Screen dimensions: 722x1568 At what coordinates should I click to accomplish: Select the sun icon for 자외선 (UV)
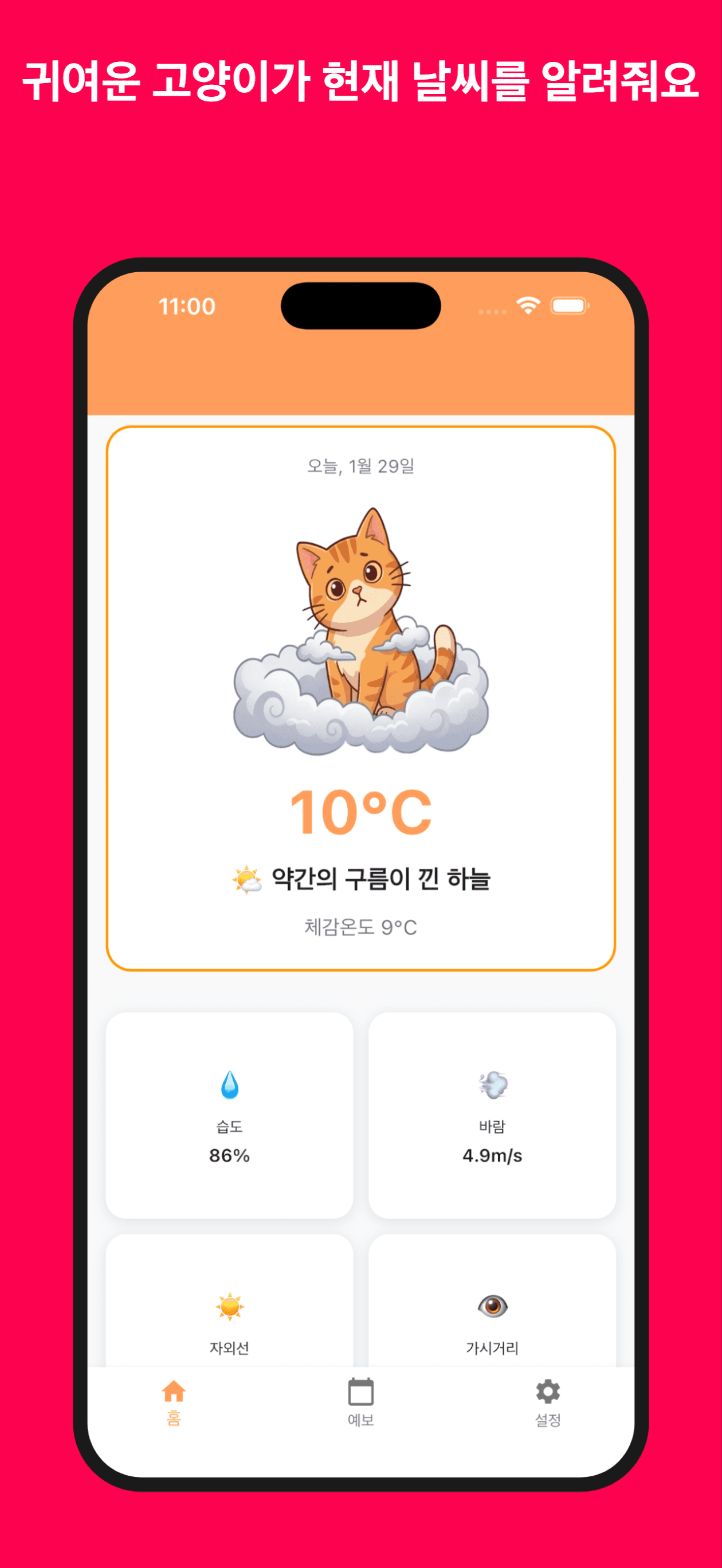(x=229, y=1307)
